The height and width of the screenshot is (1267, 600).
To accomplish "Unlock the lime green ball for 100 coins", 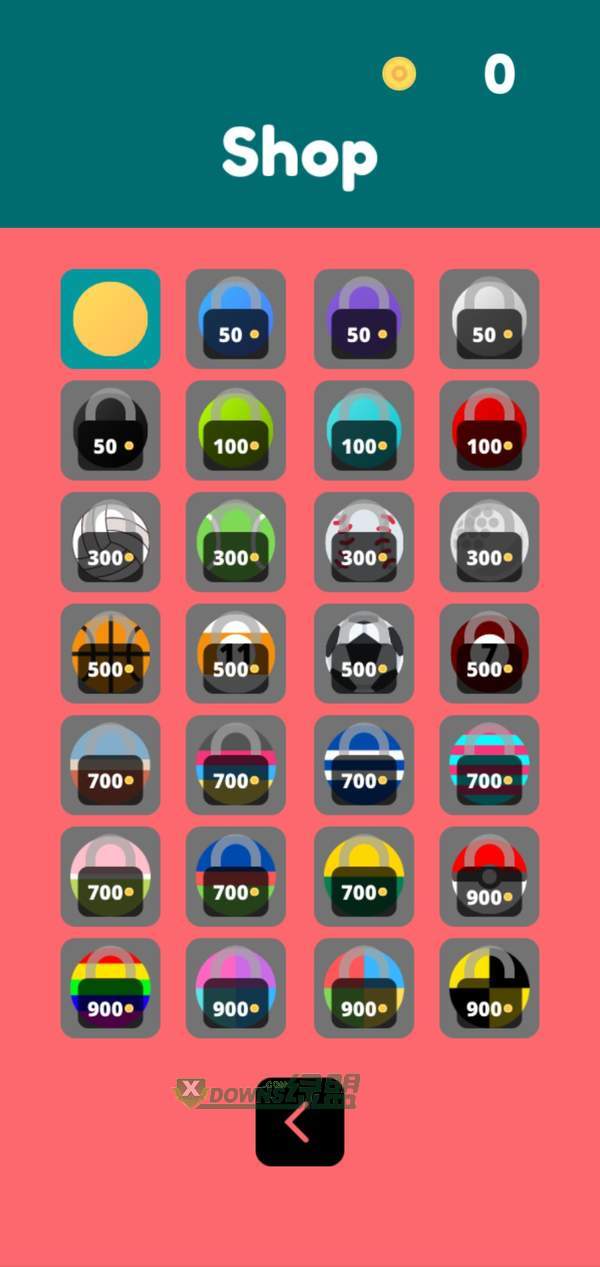I will 236,431.
